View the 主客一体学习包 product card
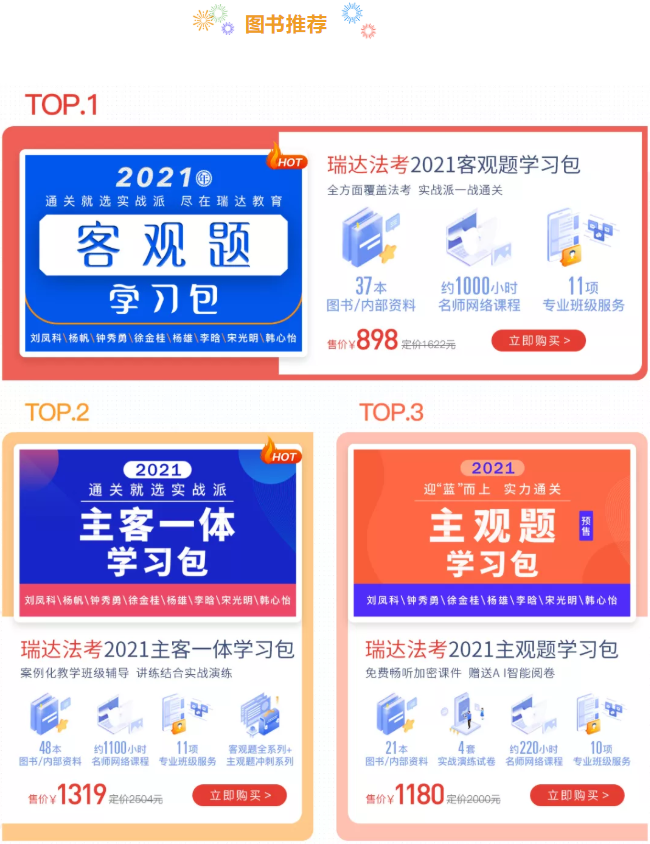Image resolution: width=650 pixels, height=844 pixels. click(157, 531)
